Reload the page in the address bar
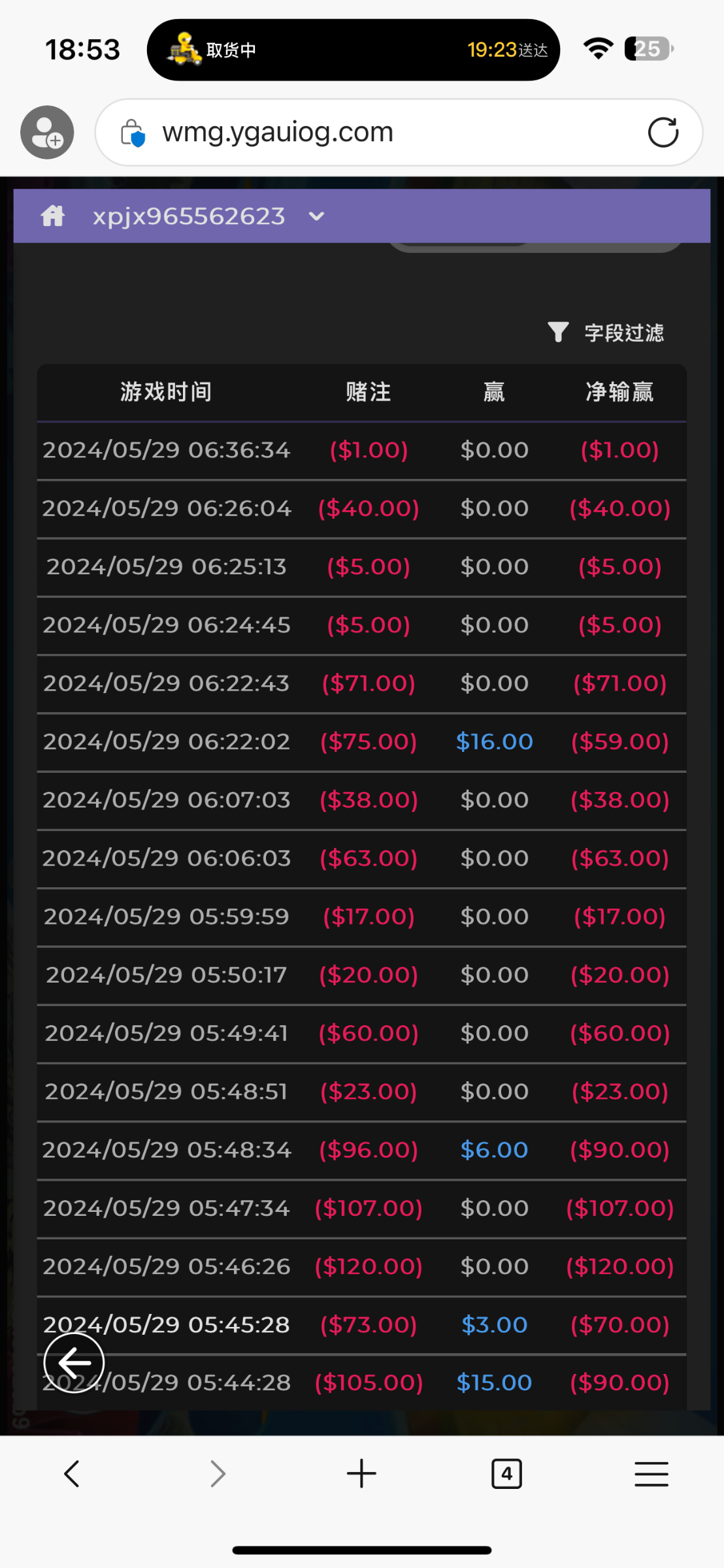724x1568 pixels. point(663,133)
